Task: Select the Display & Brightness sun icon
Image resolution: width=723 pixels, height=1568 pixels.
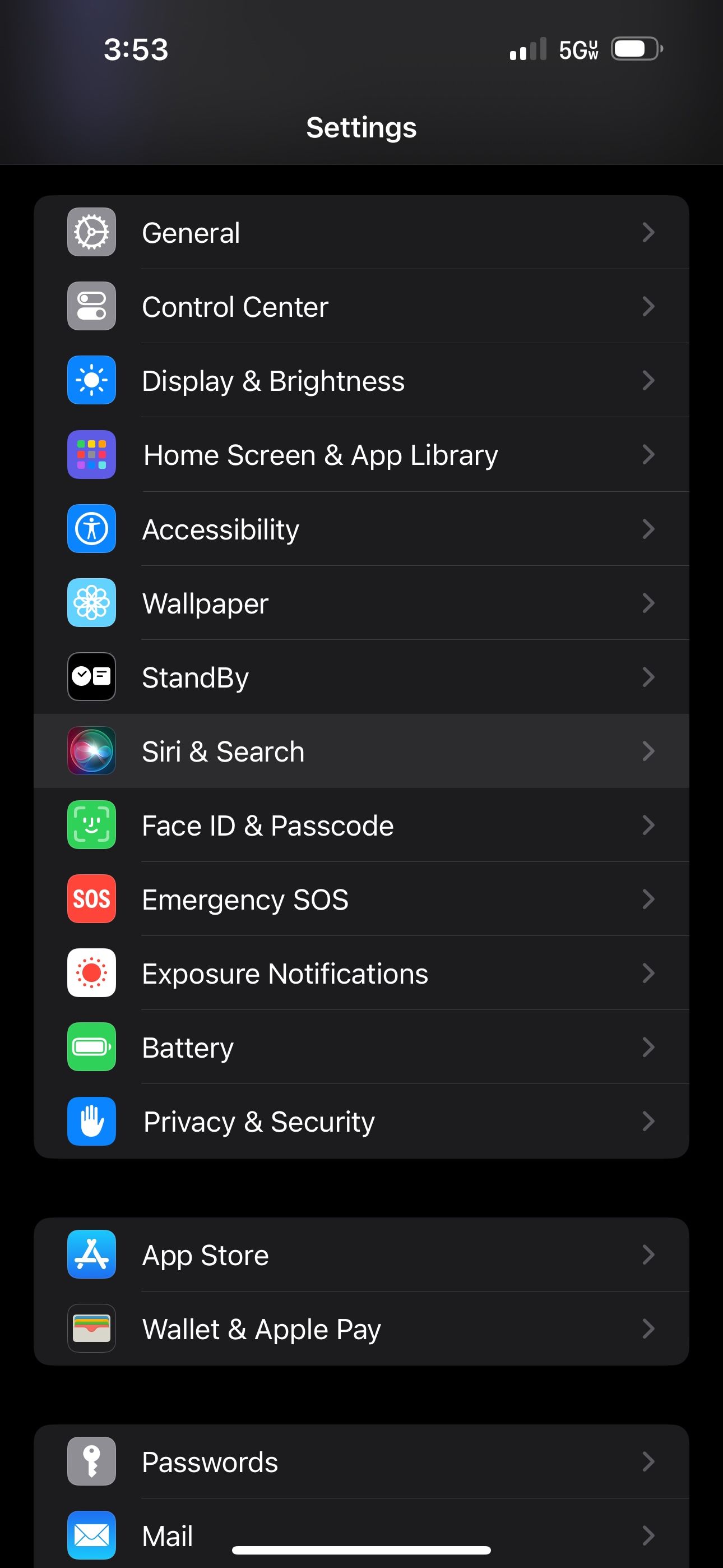Action: [91, 380]
